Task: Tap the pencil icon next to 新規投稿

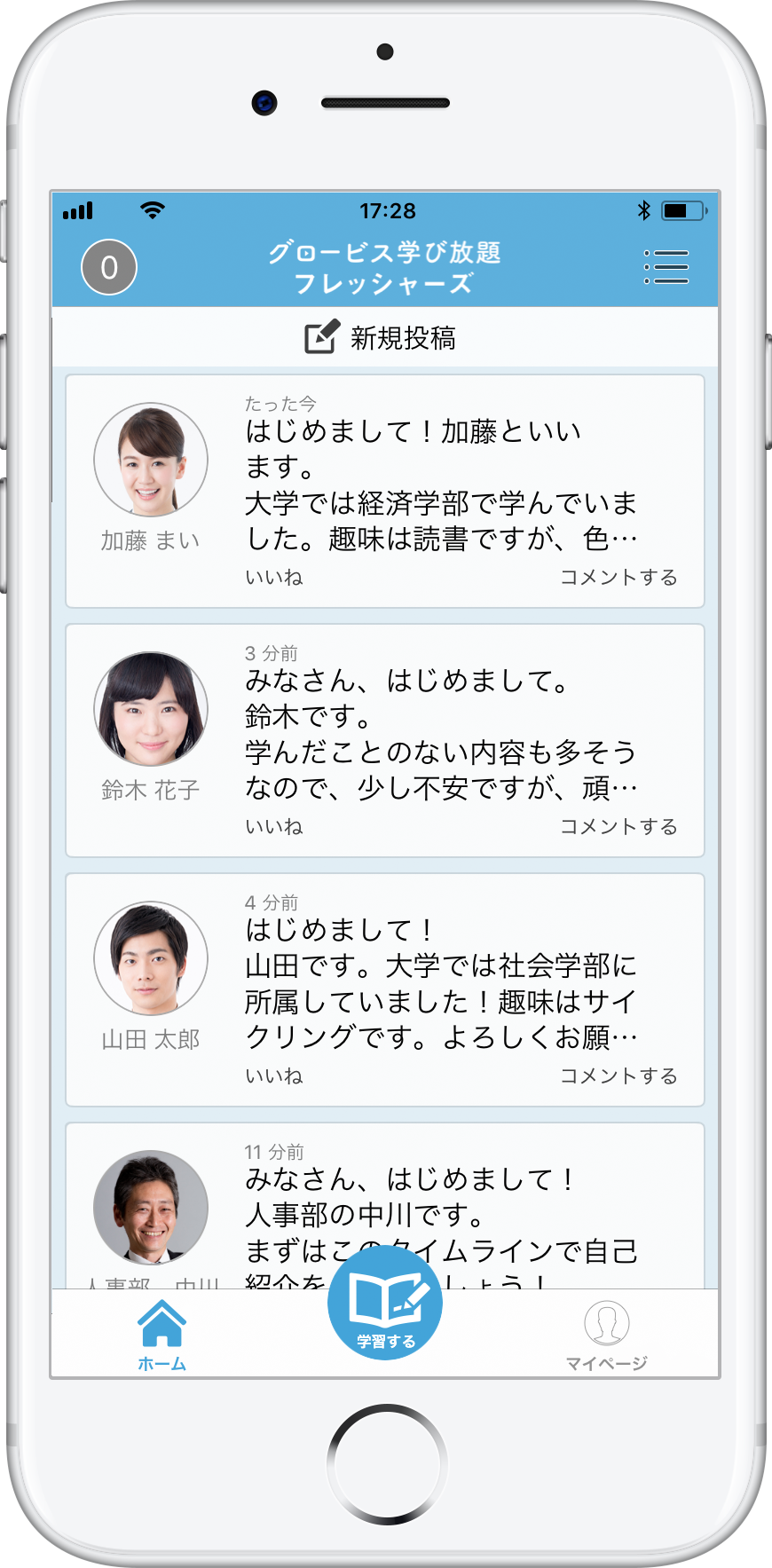Action: tap(319, 337)
